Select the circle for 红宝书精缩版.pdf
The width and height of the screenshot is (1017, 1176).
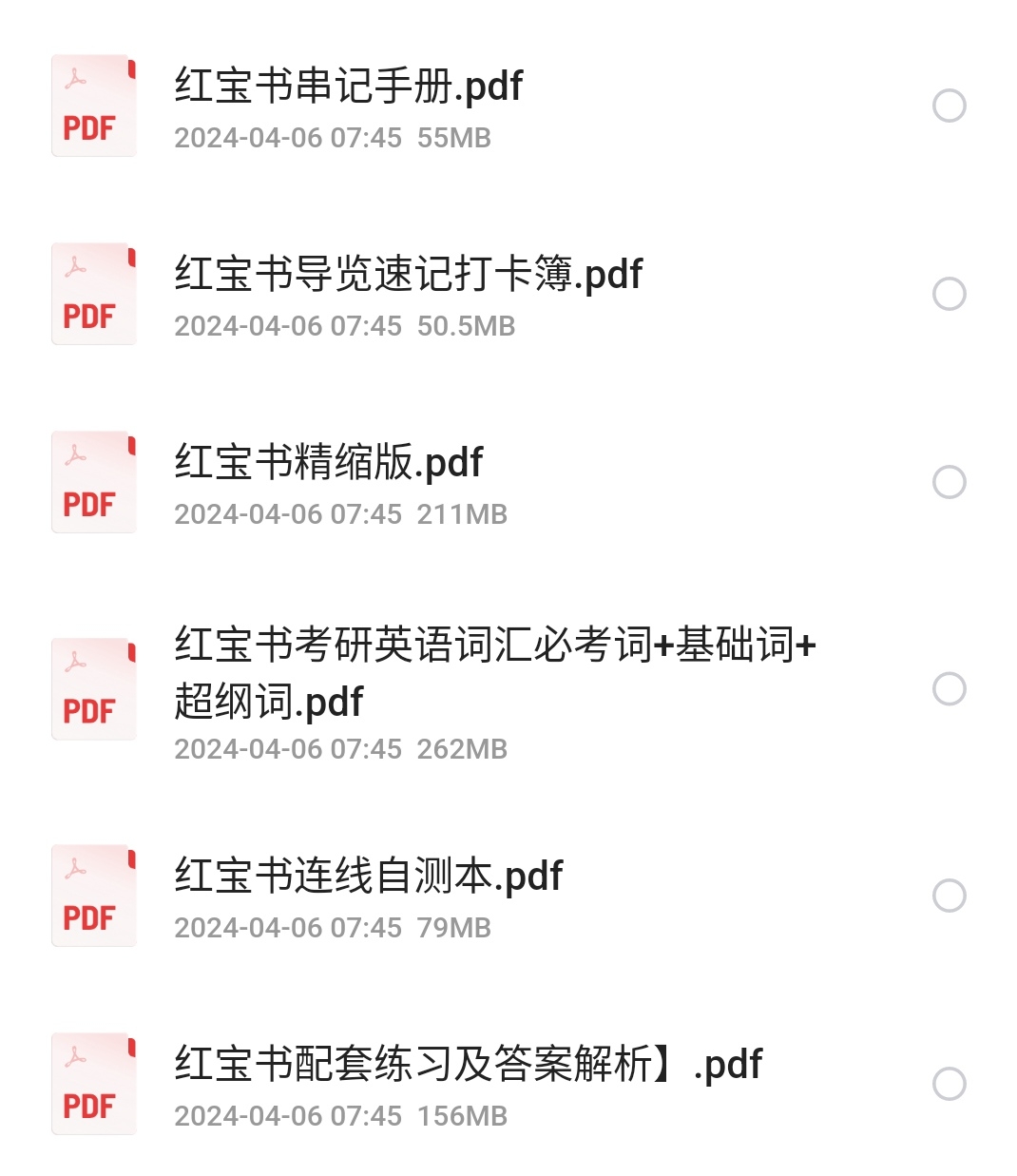click(949, 482)
